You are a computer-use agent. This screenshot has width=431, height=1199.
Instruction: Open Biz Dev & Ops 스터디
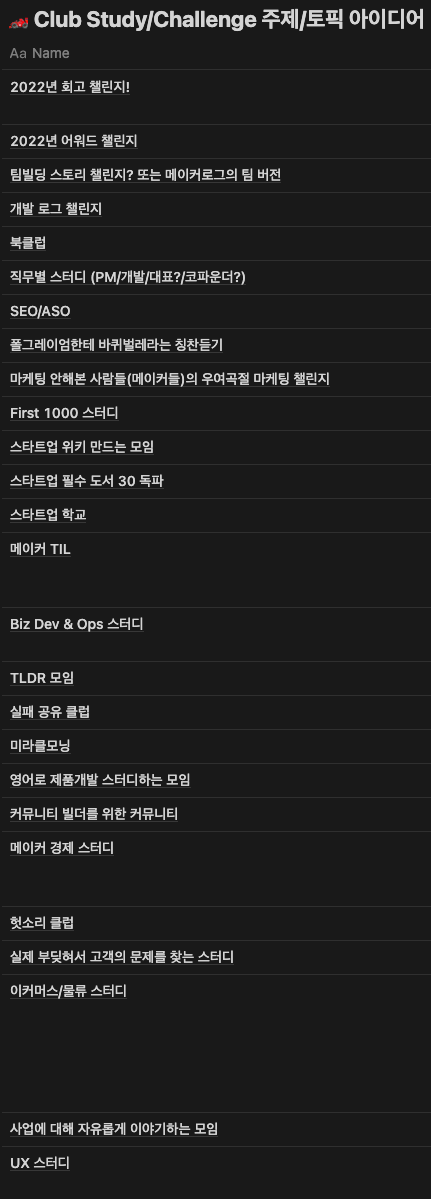pos(76,624)
